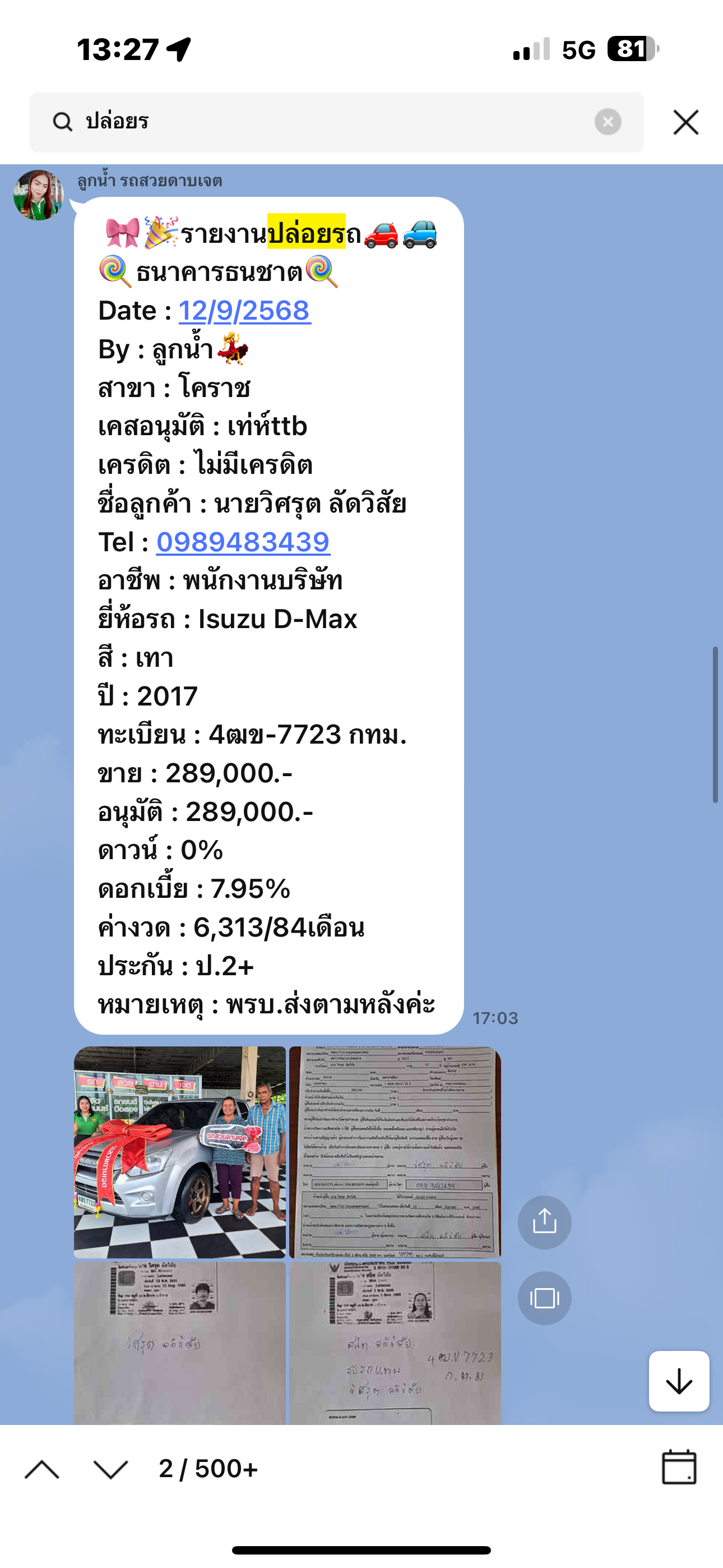
Task: Open the photo of the car with red bow
Action: (179, 1152)
